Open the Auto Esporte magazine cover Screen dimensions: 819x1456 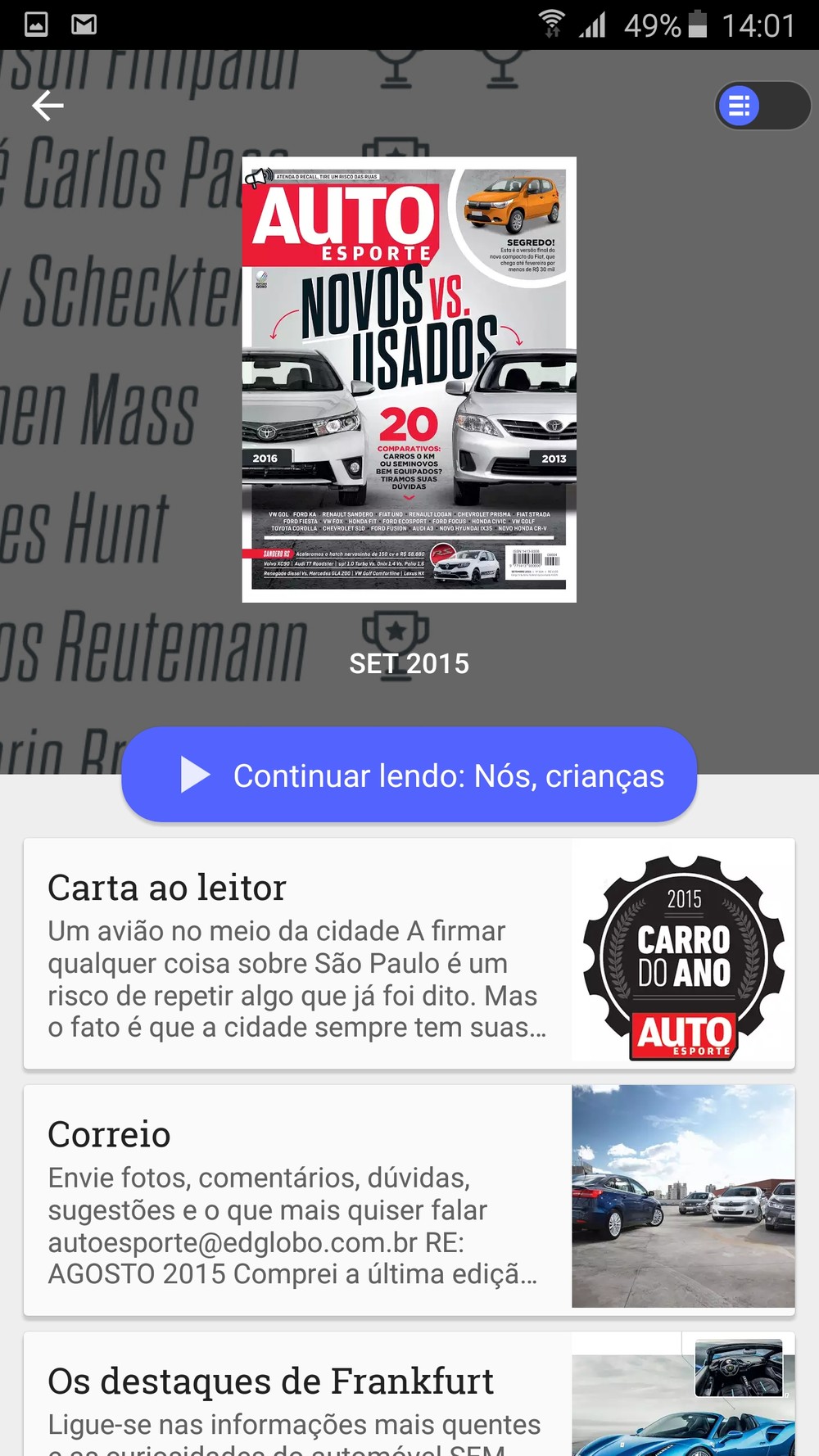(x=409, y=379)
